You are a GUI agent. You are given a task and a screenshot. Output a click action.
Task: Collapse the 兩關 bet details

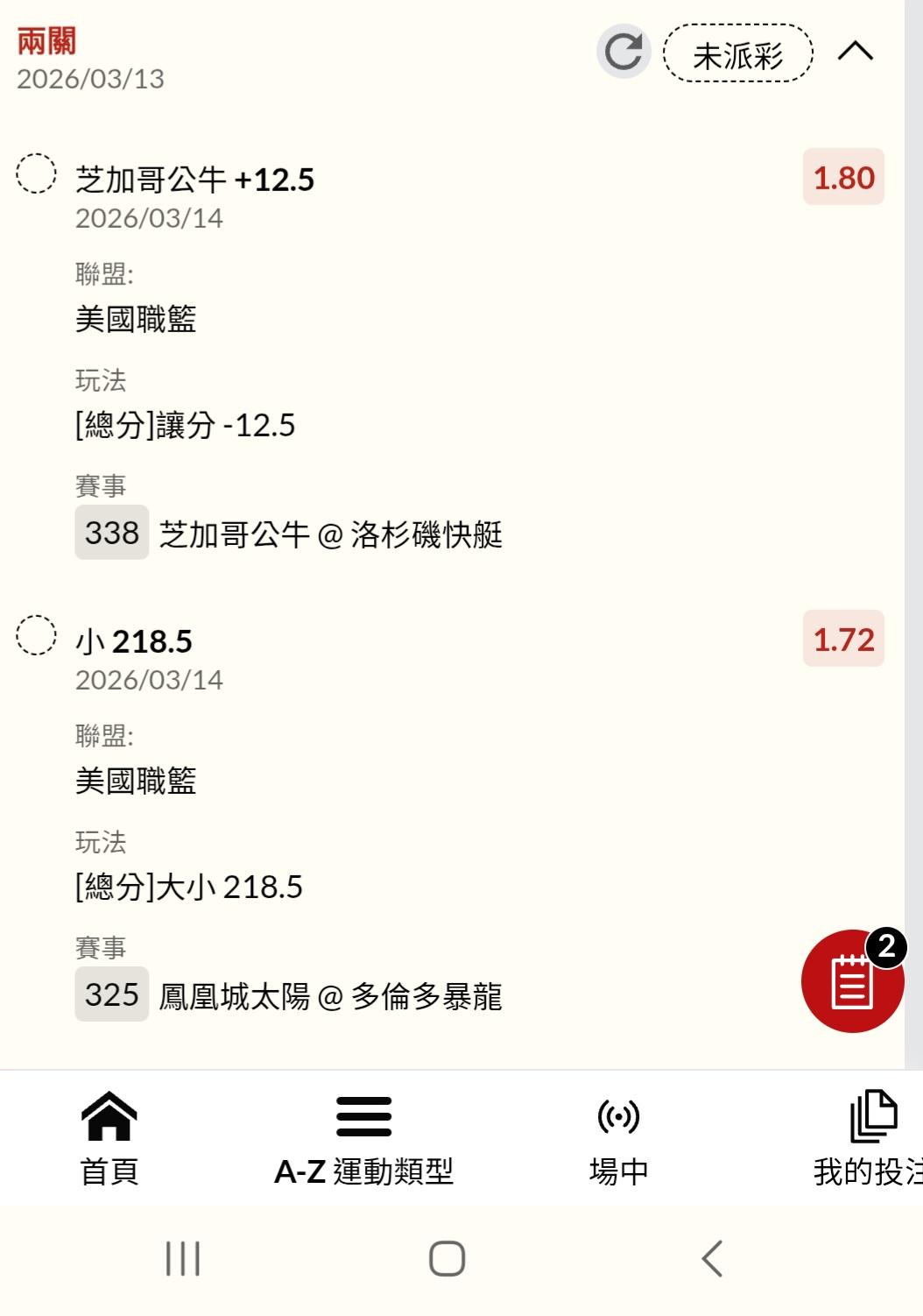(x=855, y=52)
